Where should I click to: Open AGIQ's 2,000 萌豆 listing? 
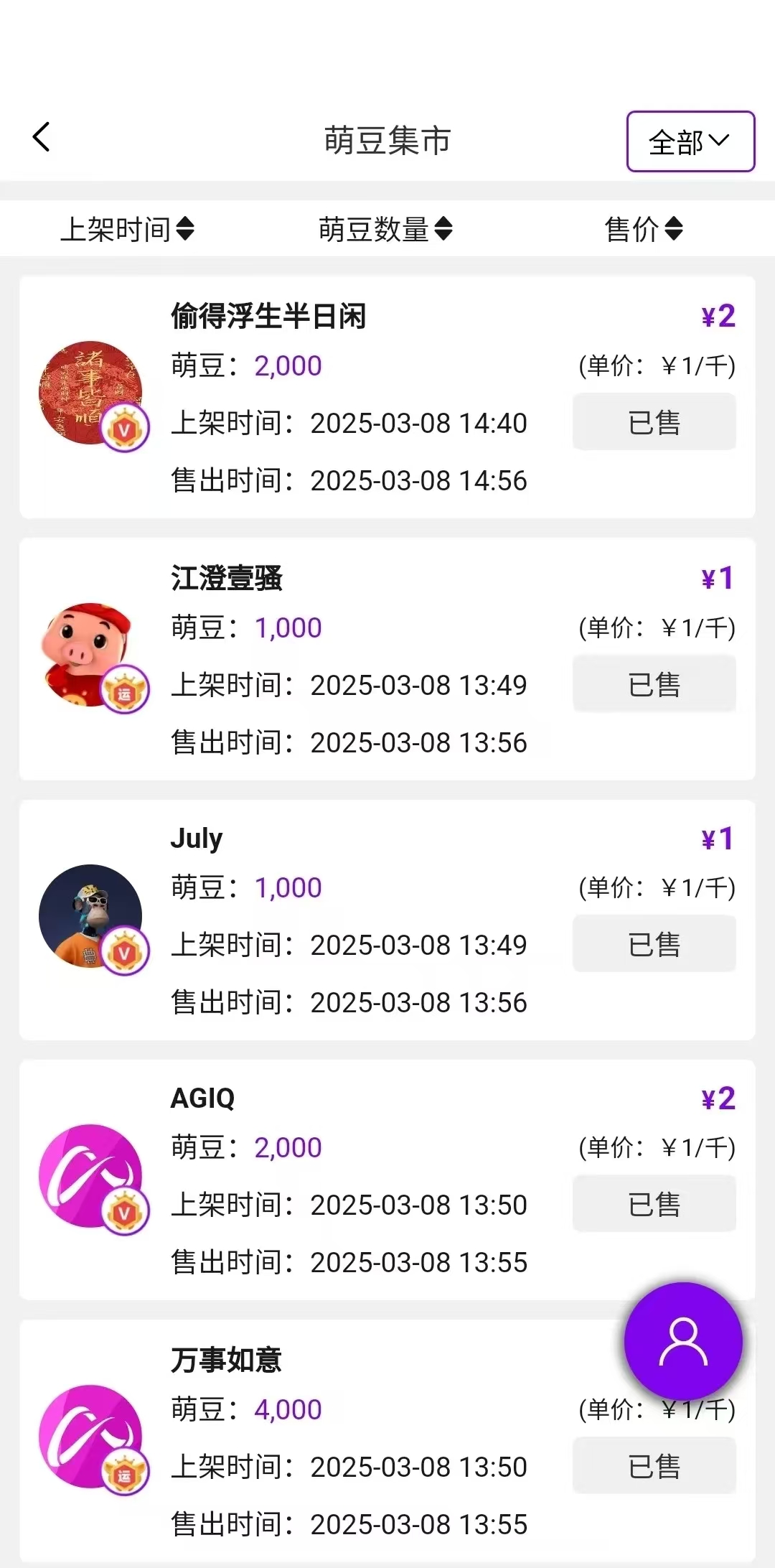coord(387,1180)
